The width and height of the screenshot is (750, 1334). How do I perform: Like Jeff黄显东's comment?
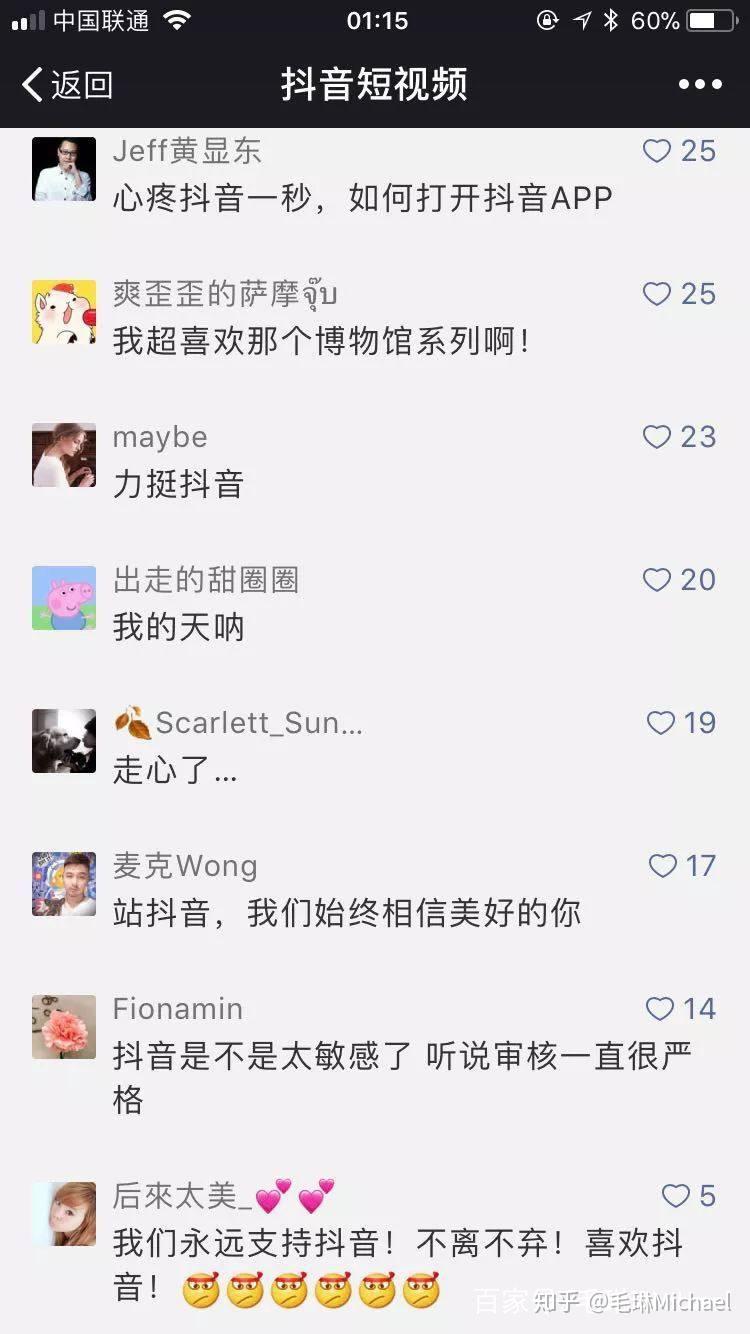tap(657, 151)
